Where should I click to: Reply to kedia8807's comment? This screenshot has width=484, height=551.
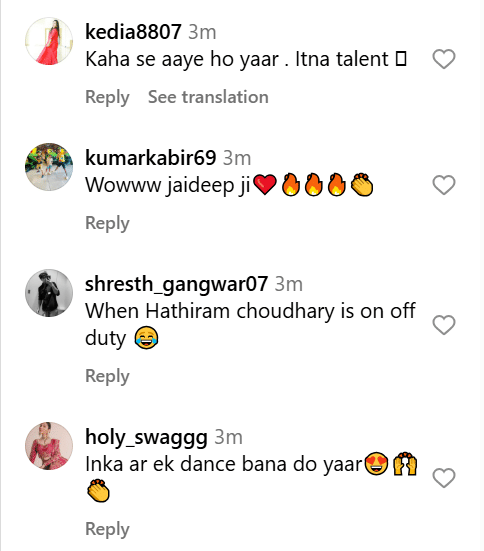coord(107,97)
